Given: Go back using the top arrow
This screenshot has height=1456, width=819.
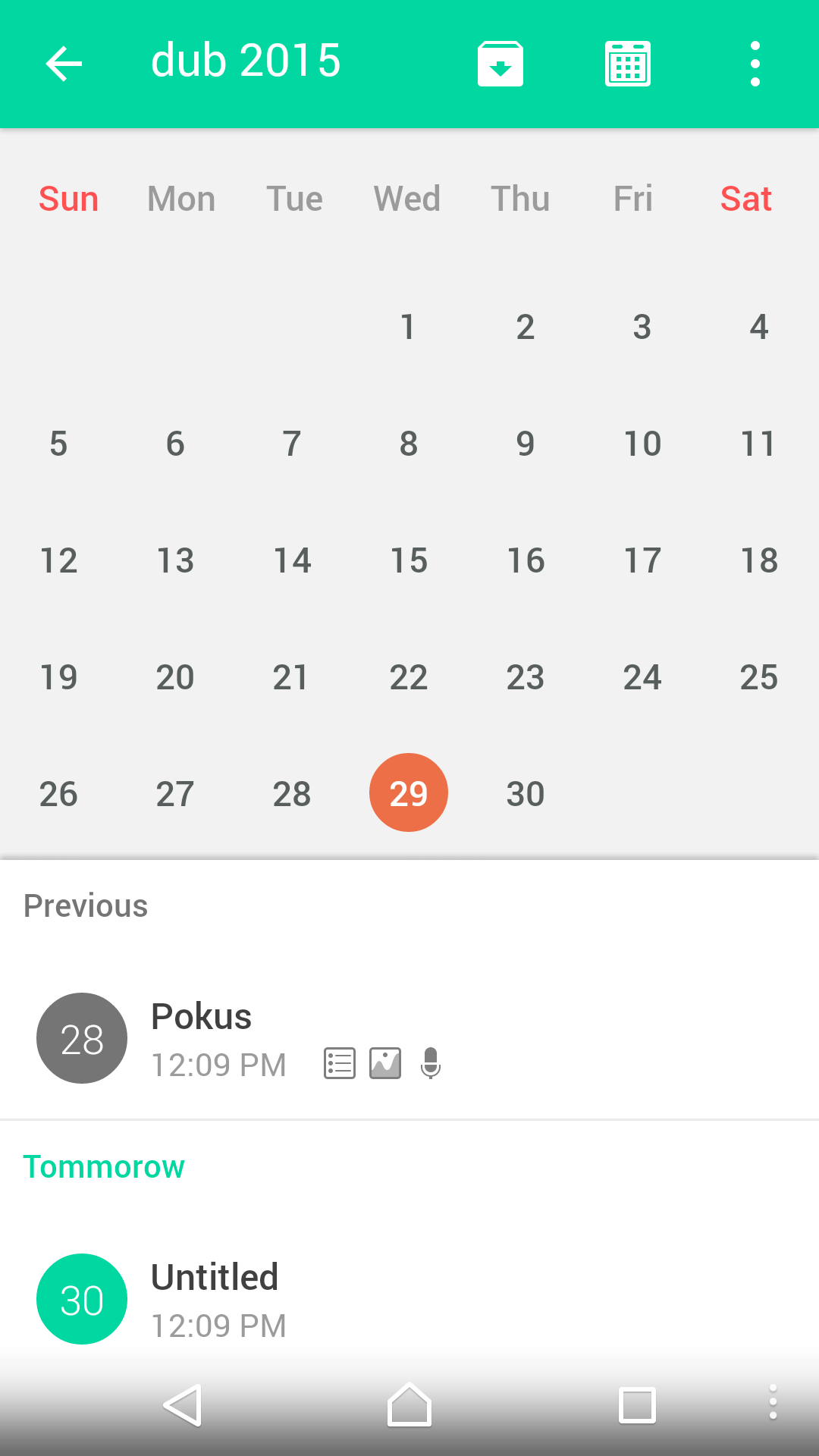Looking at the screenshot, I should coord(64,63).
